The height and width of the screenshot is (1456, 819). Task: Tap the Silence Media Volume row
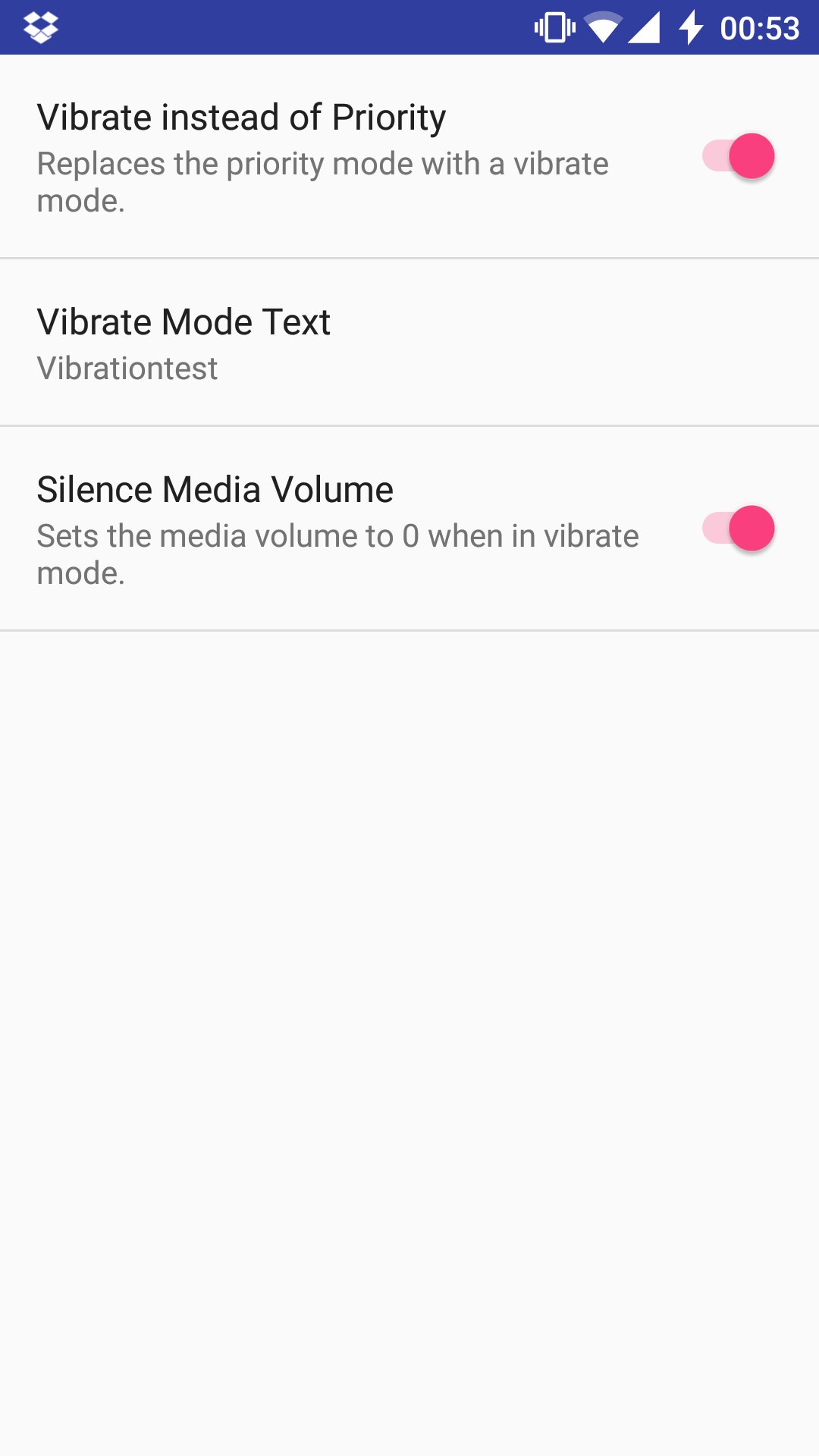(x=341, y=529)
